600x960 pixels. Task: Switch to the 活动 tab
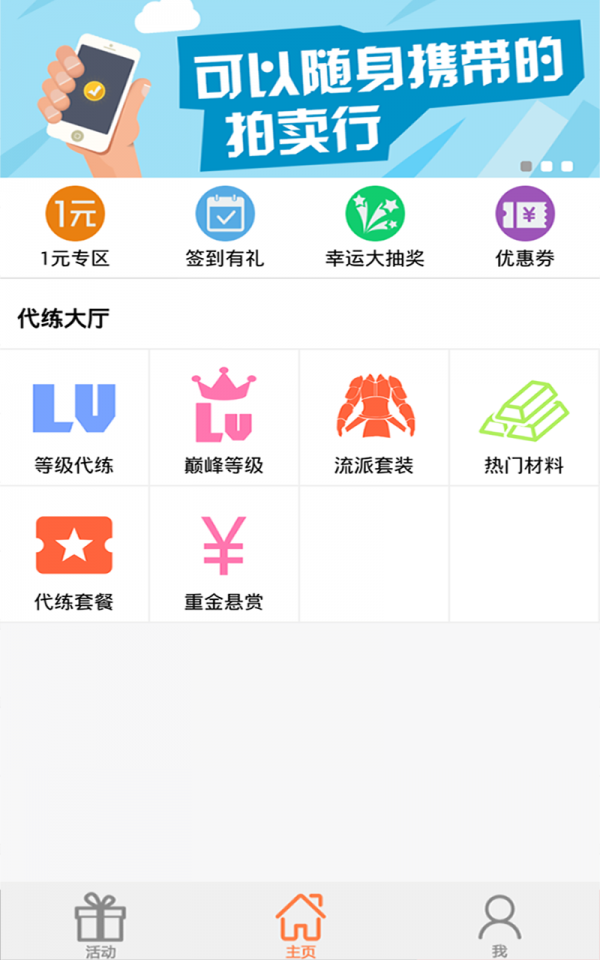pyautogui.click(x=100, y=924)
